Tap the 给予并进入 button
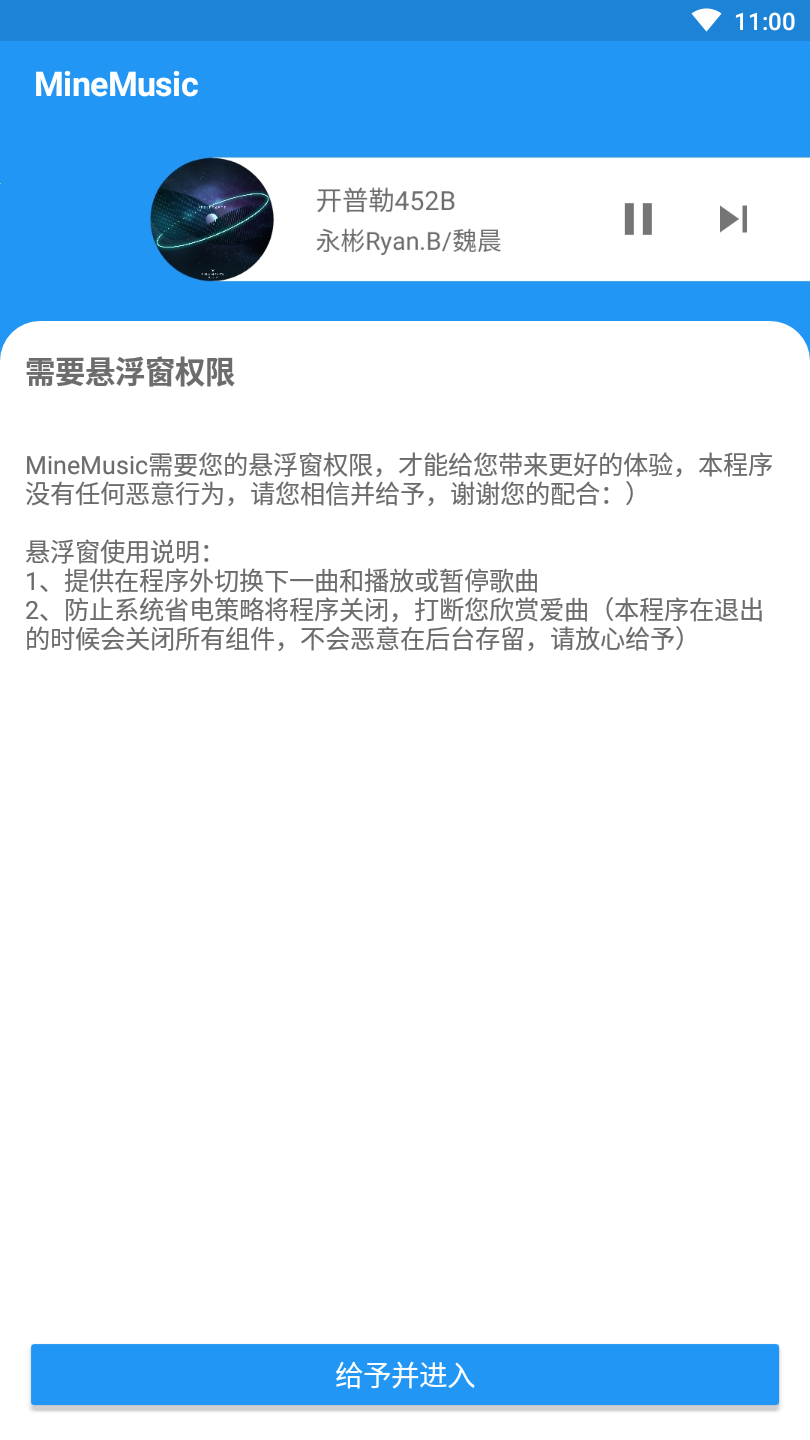810x1440 pixels. [x=405, y=1375]
